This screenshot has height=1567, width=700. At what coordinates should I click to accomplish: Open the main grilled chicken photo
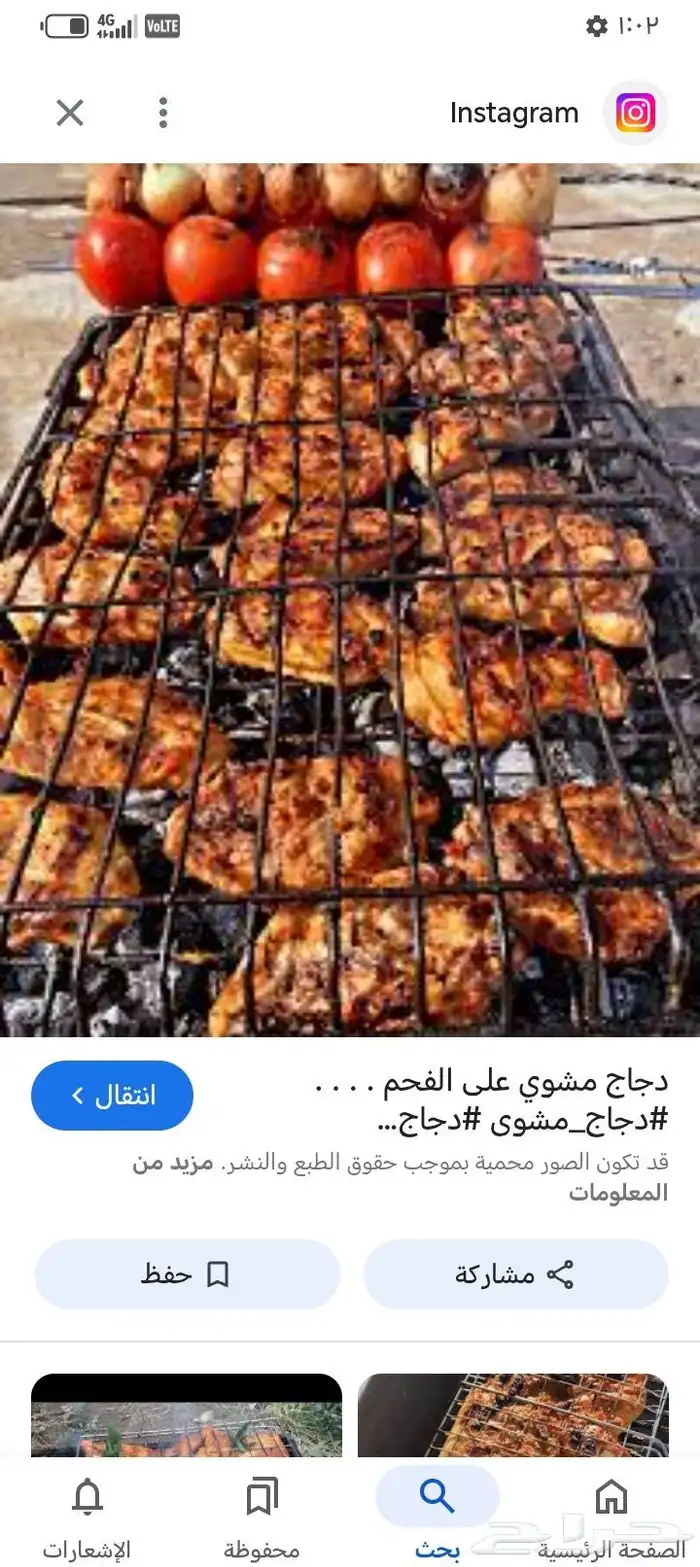(x=350, y=600)
